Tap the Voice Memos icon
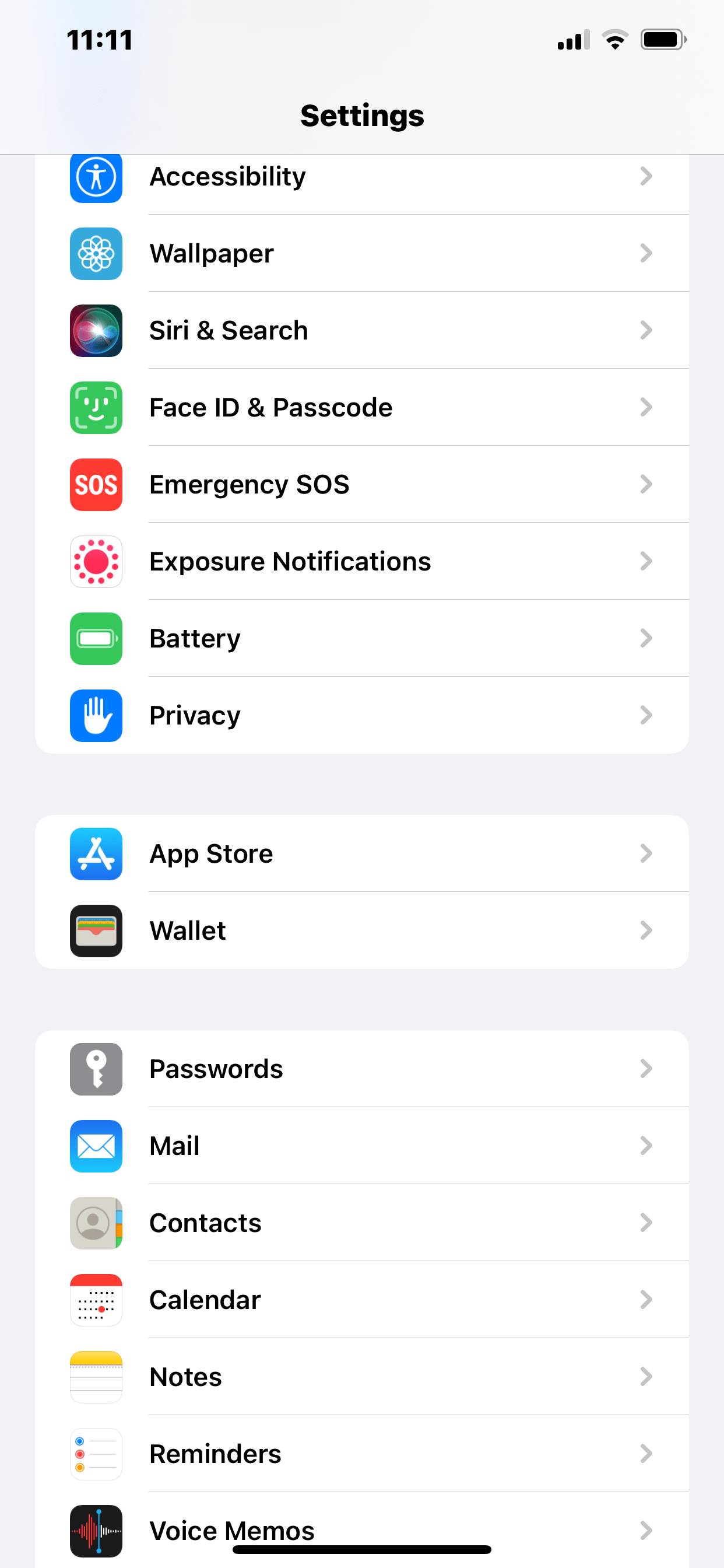The width and height of the screenshot is (724, 1568). pyautogui.click(x=96, y=1531)
